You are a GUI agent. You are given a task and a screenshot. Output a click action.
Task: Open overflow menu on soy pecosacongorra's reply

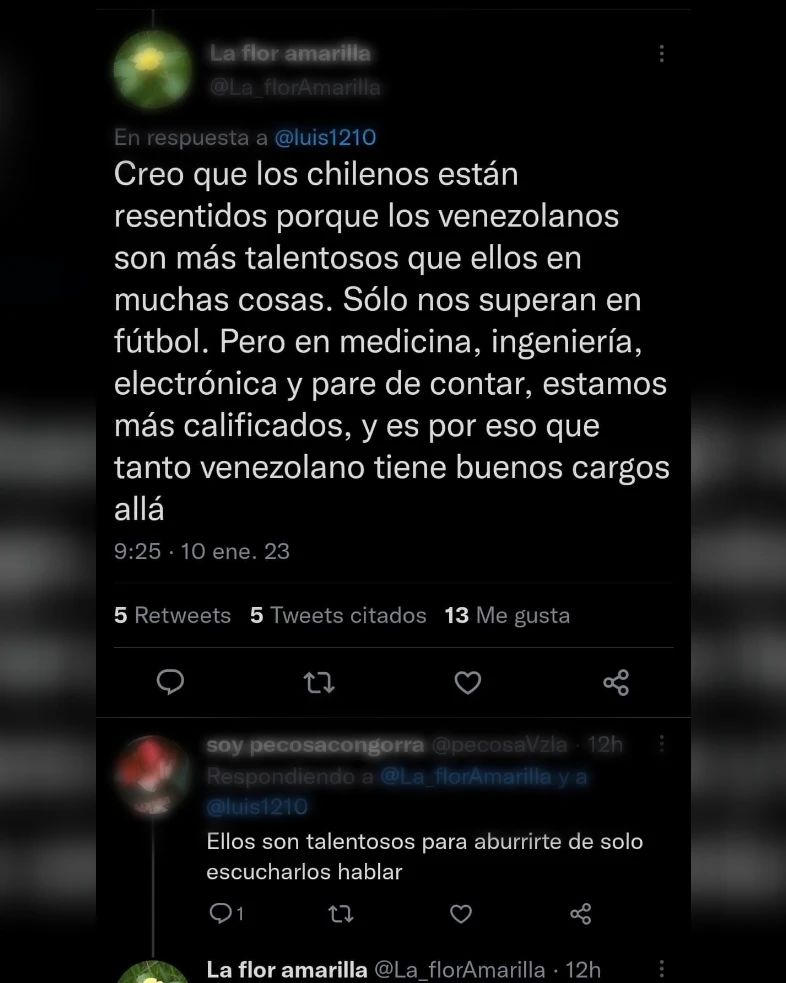661,744
